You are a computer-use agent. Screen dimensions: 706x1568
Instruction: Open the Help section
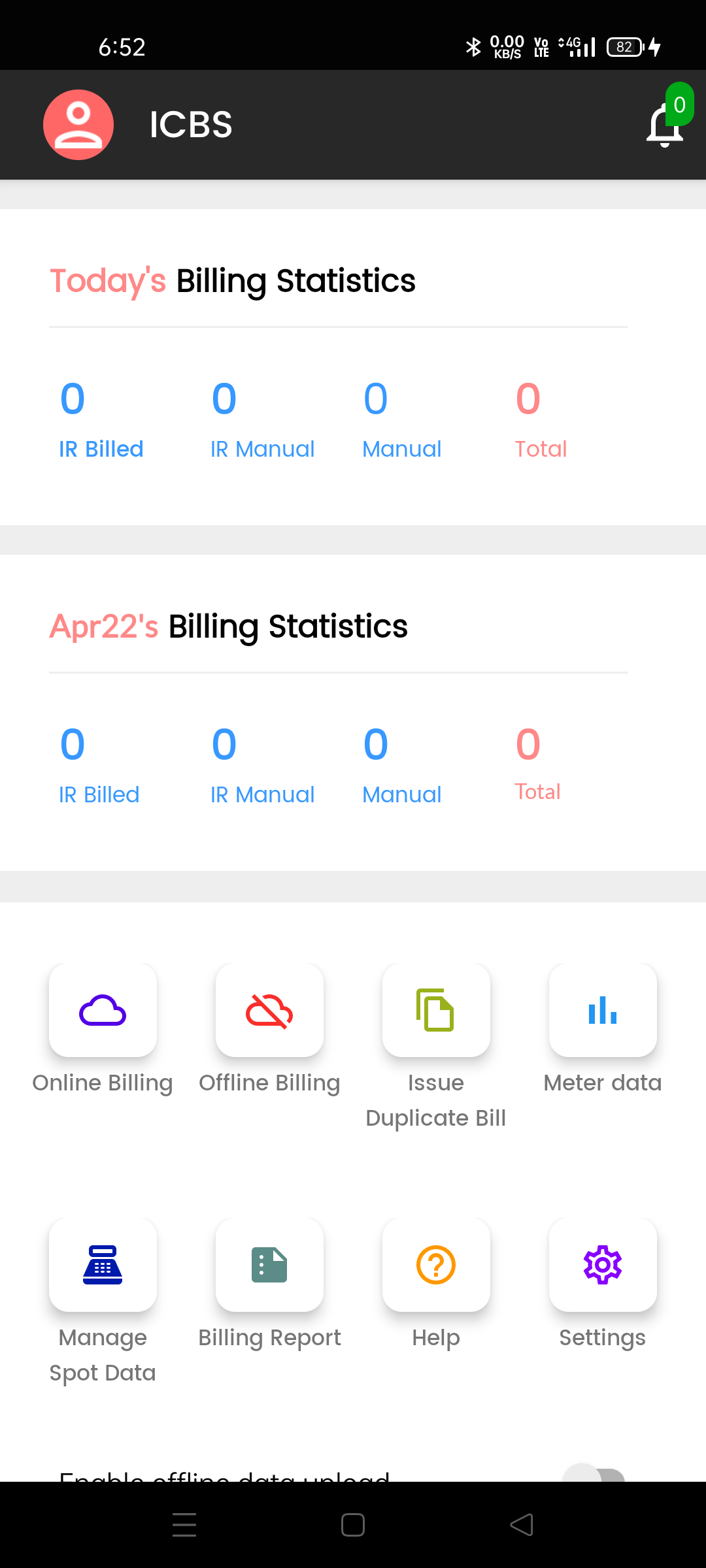(436, 1265)
